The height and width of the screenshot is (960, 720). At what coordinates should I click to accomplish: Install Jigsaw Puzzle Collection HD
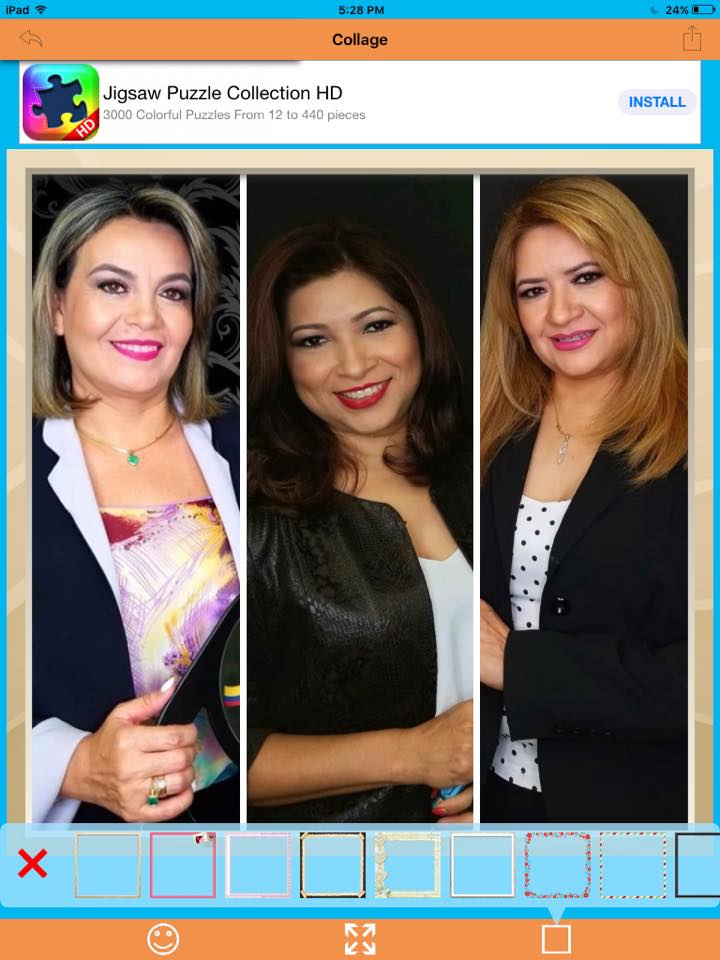657,102
